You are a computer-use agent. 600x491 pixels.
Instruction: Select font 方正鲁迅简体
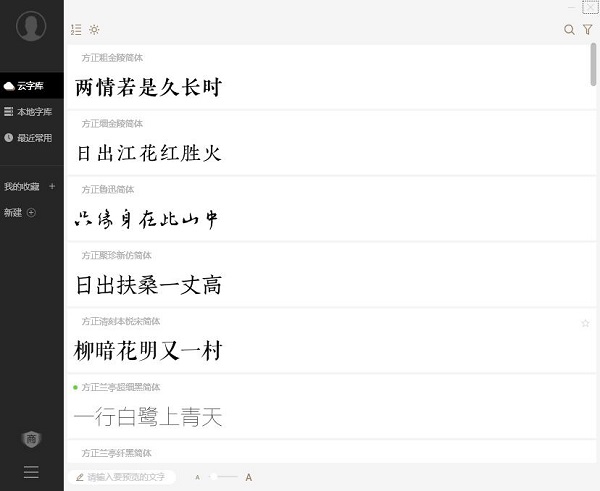148,218
